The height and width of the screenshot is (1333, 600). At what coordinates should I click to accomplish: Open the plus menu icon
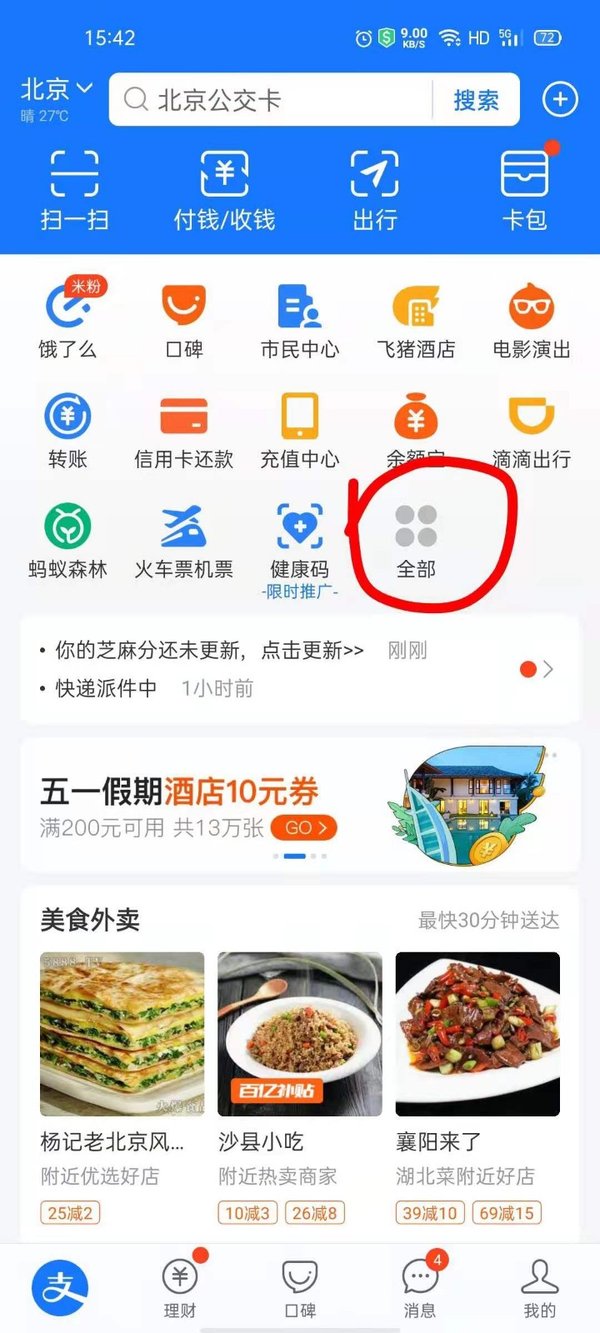[560, 99]
